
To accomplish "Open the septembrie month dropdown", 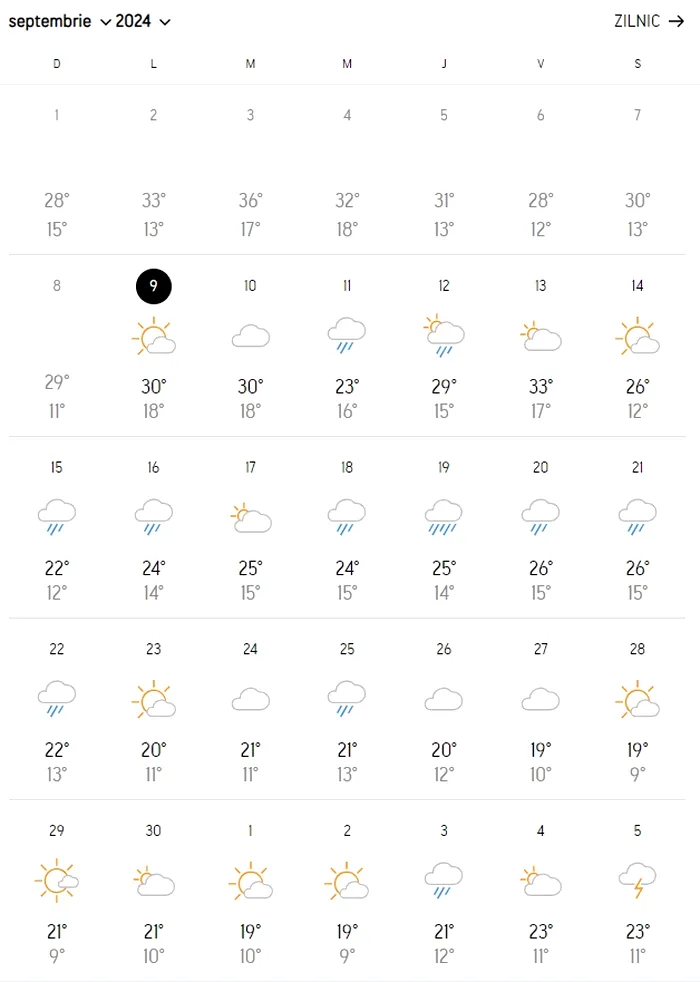I will tap(59, 21).
